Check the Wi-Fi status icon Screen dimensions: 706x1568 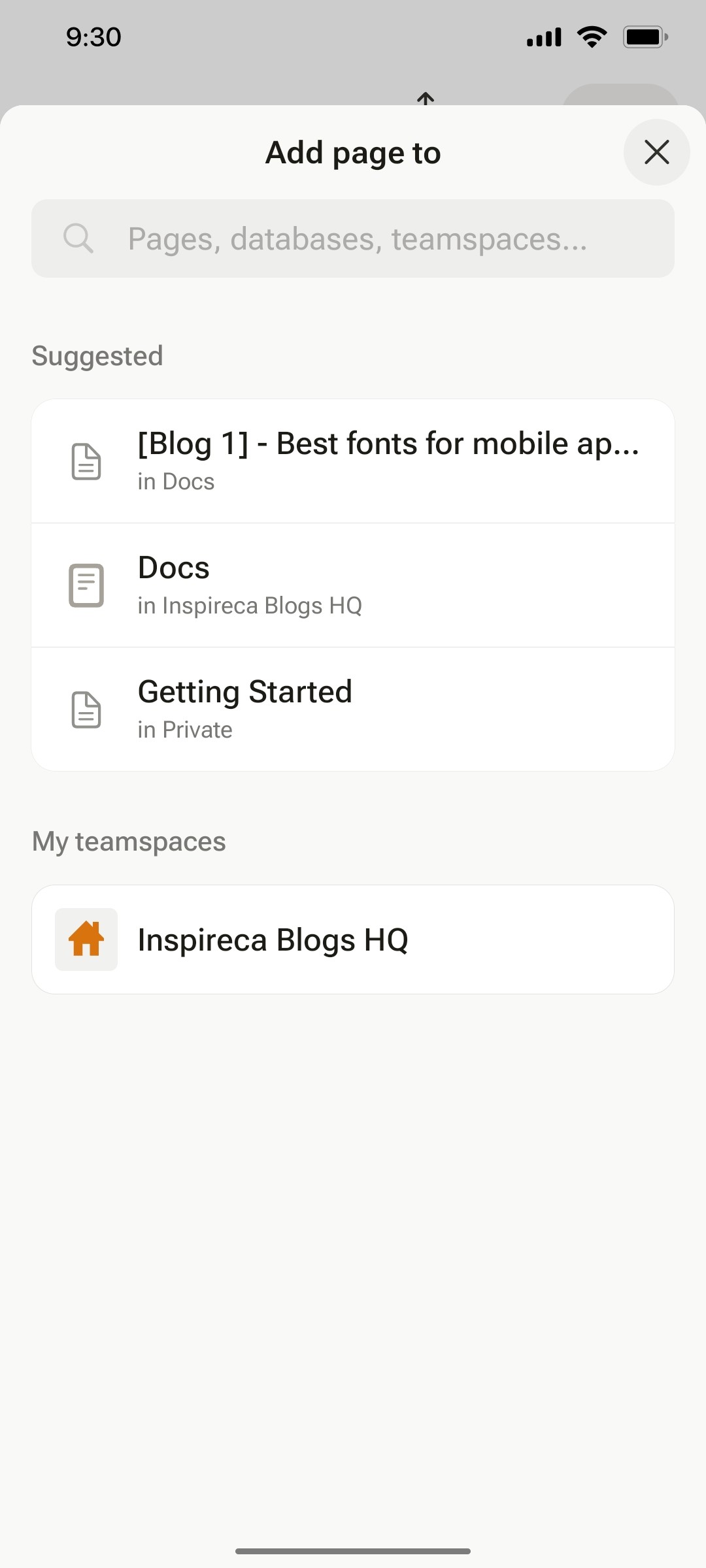pyautogui.click(x=592, y=36)
